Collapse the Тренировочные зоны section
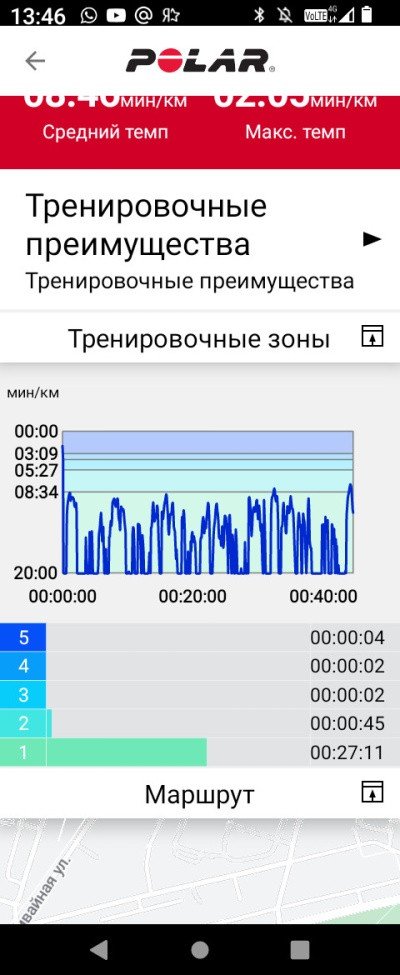Screen dimensions: 400x975 pyautogui.click(x=371, y=336)
